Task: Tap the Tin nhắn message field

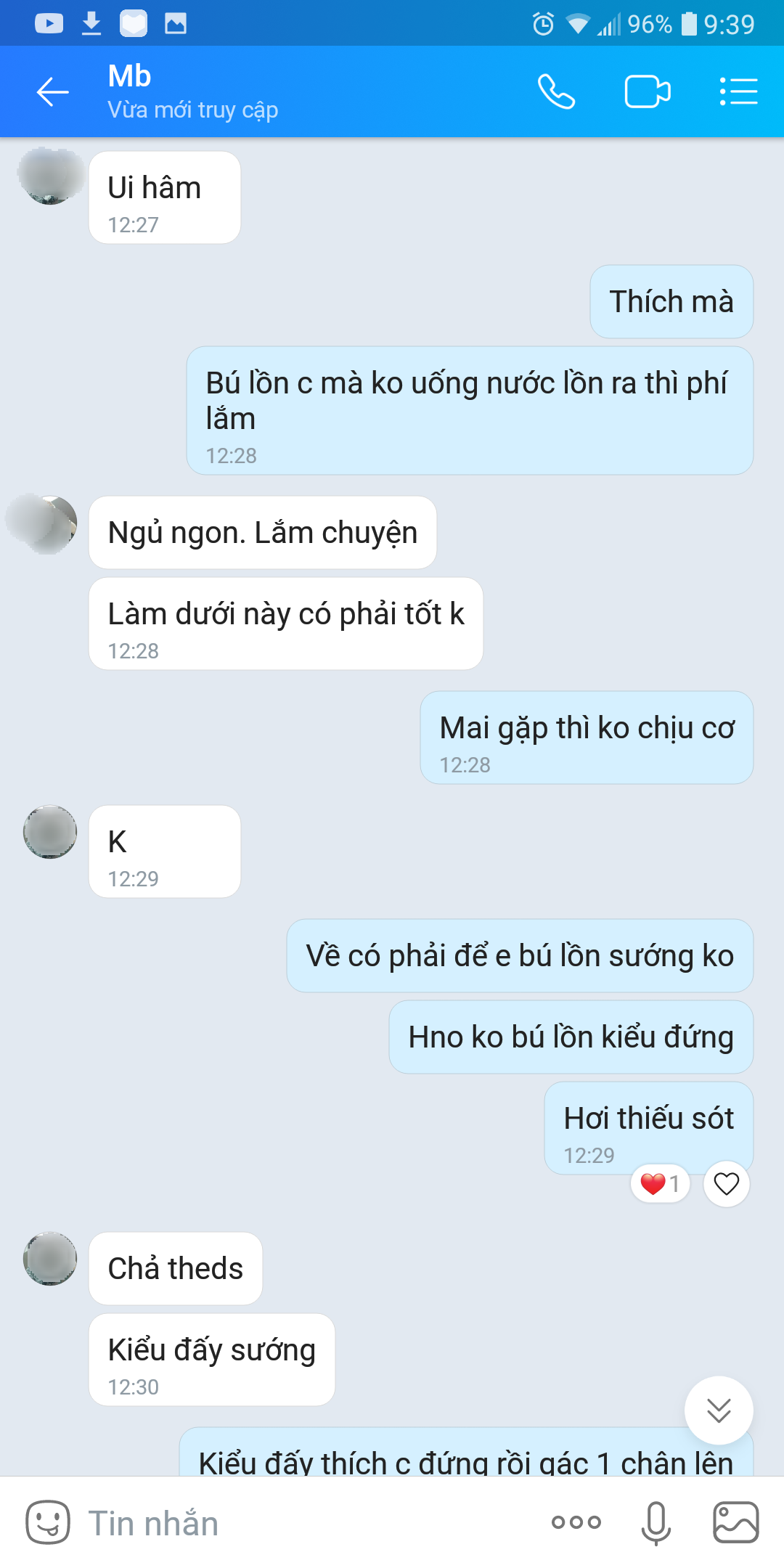Action: click(x=305, y=1523)
